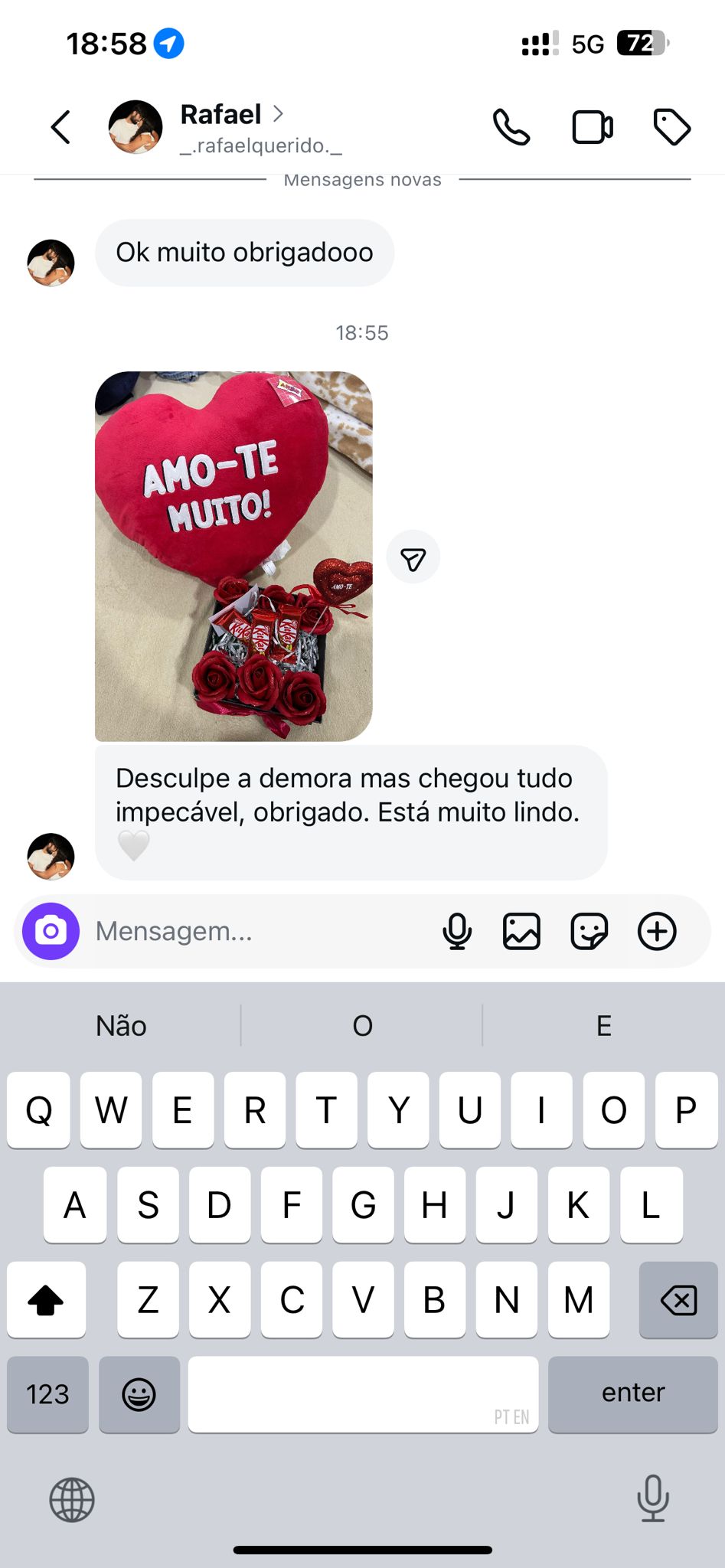Open the label tag icon
Viewport: 725px width, 1568px height.
[671, 127]
